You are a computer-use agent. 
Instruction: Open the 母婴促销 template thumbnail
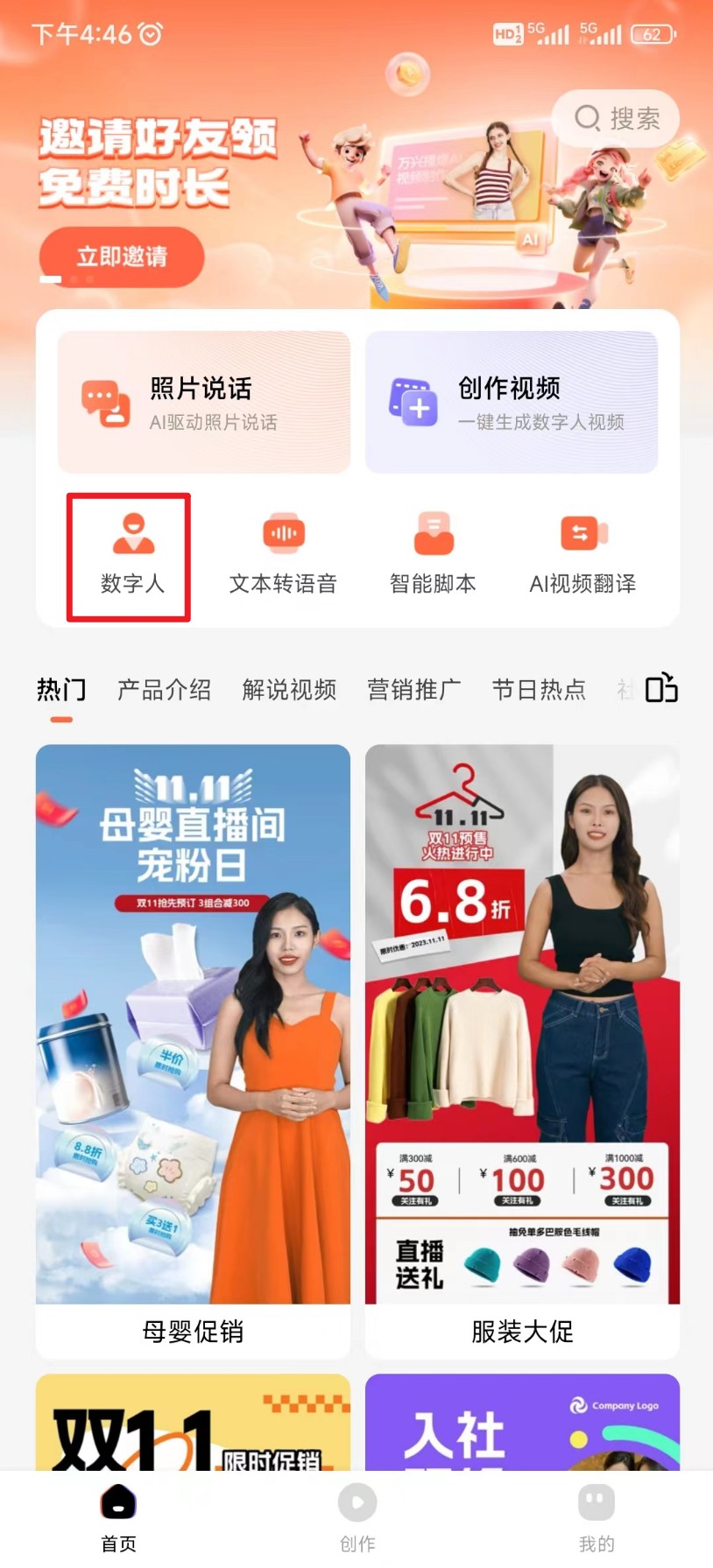tap(193, 1029)
